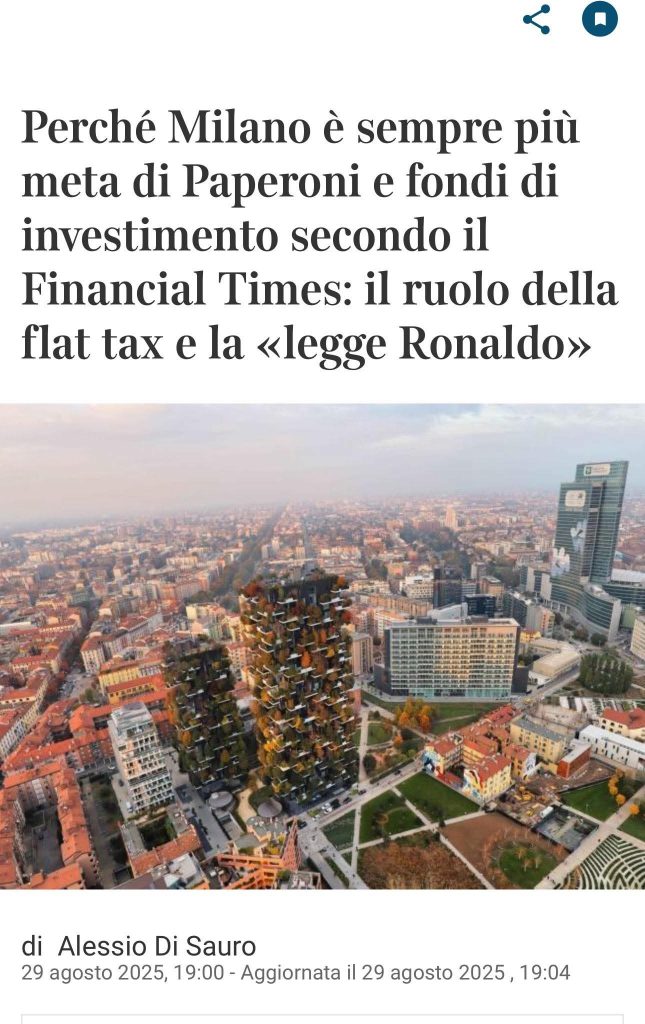Viewport: 645px width, 1024px height.
Task: Bookmark this Milano article
Action: [x=600, y=19]
